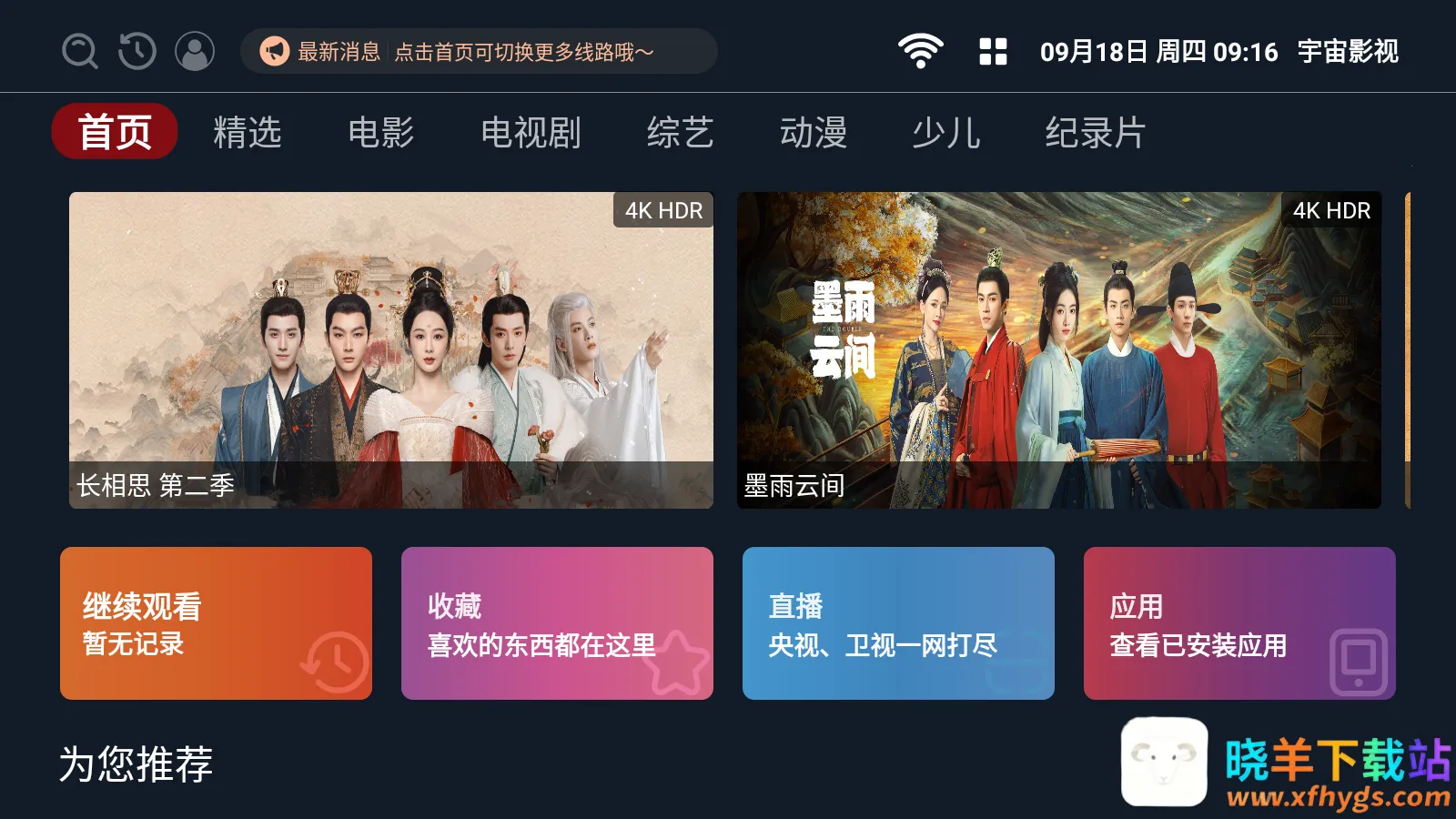Open the user profile icon
The width and height of the screenshot is (1456, 819).
[195, 51]
